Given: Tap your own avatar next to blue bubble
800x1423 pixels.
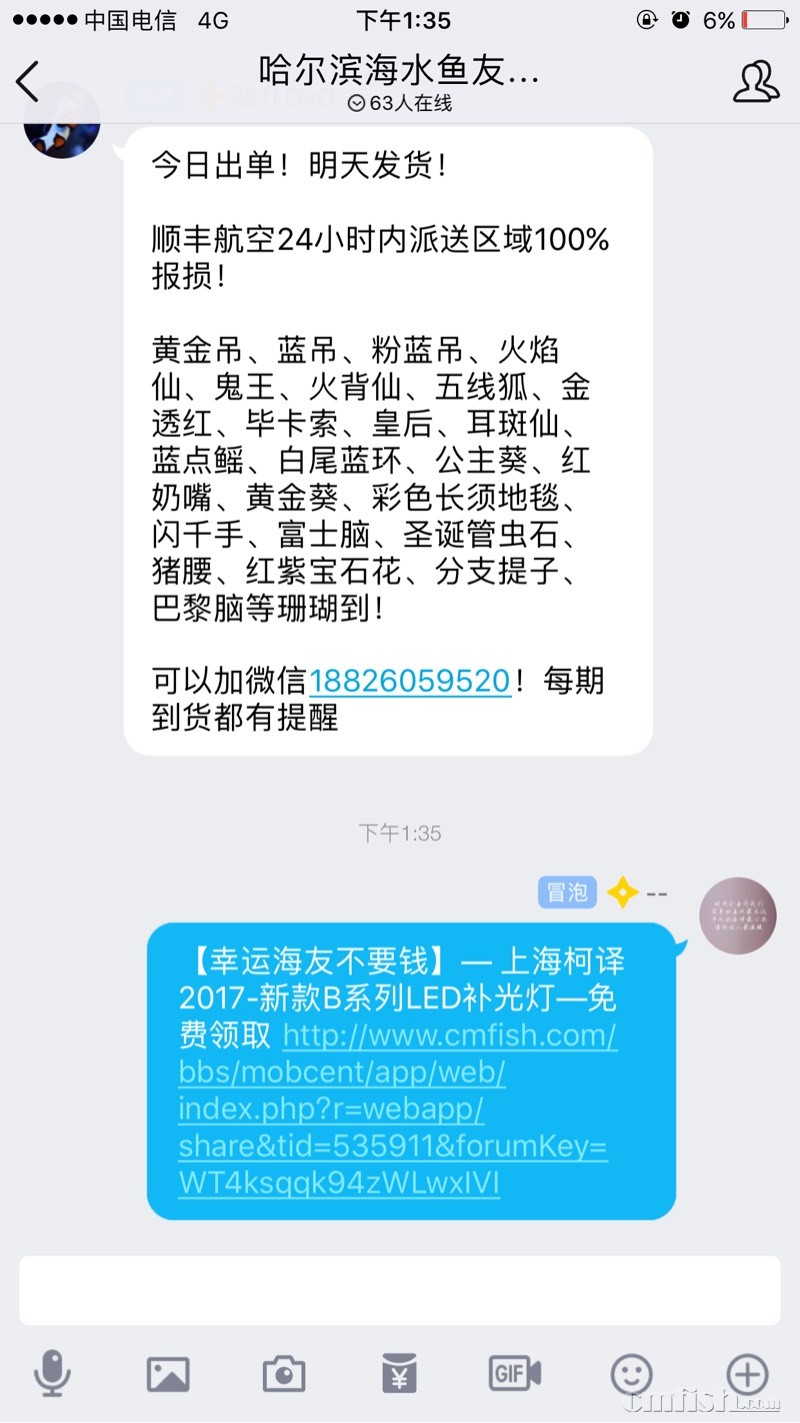Looking at the screenshot, I should [x=737, y=915].
